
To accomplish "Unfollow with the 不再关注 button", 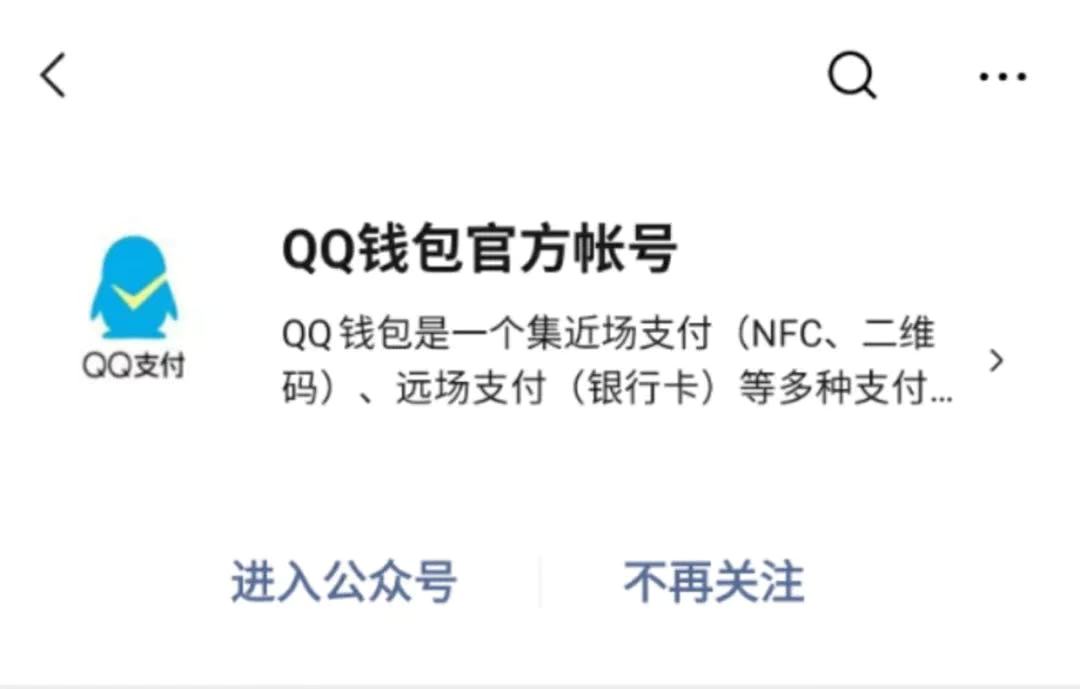I will click(x=713, y=582).
